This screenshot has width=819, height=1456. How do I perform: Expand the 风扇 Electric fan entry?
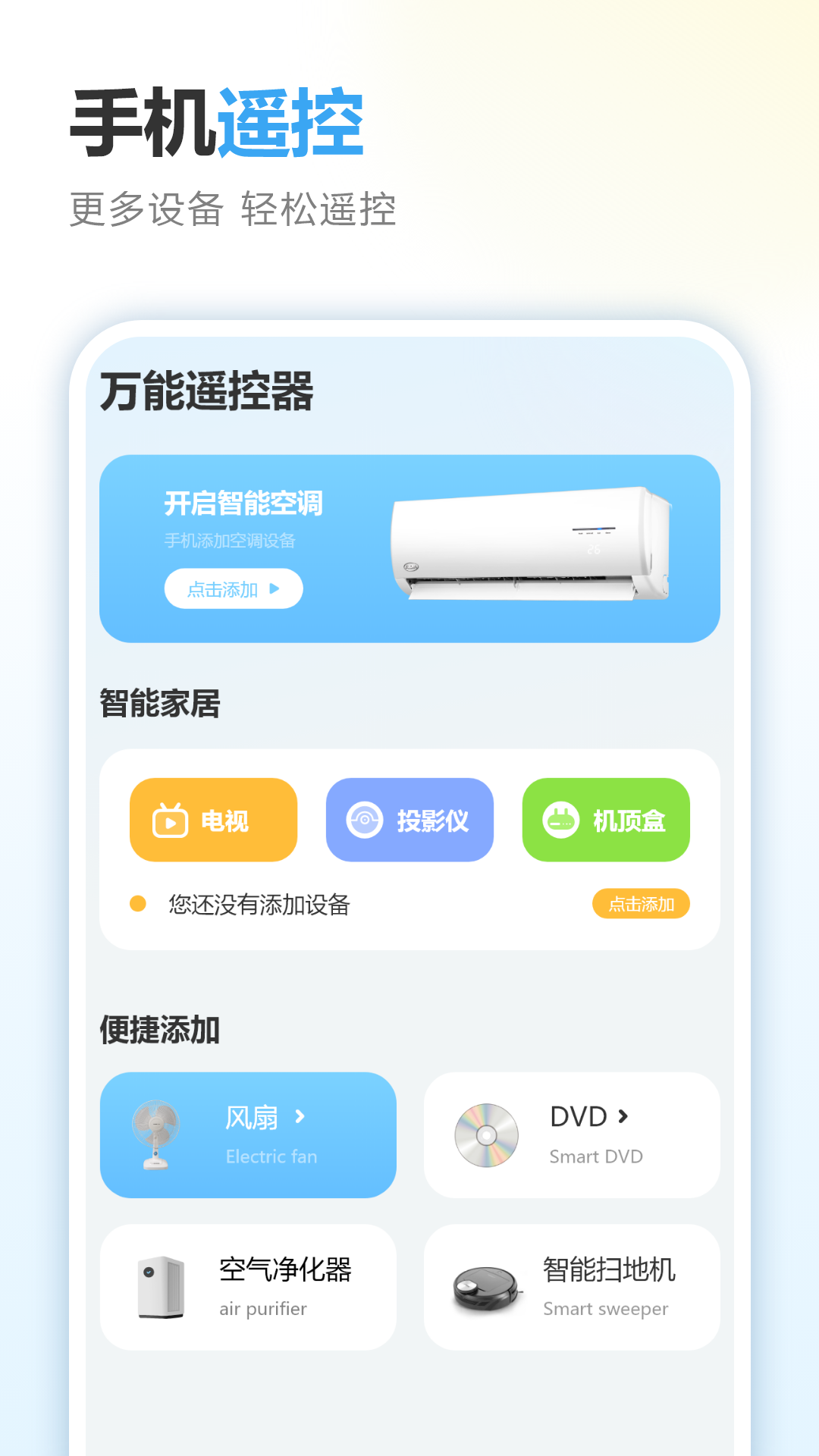(265, 1116)
